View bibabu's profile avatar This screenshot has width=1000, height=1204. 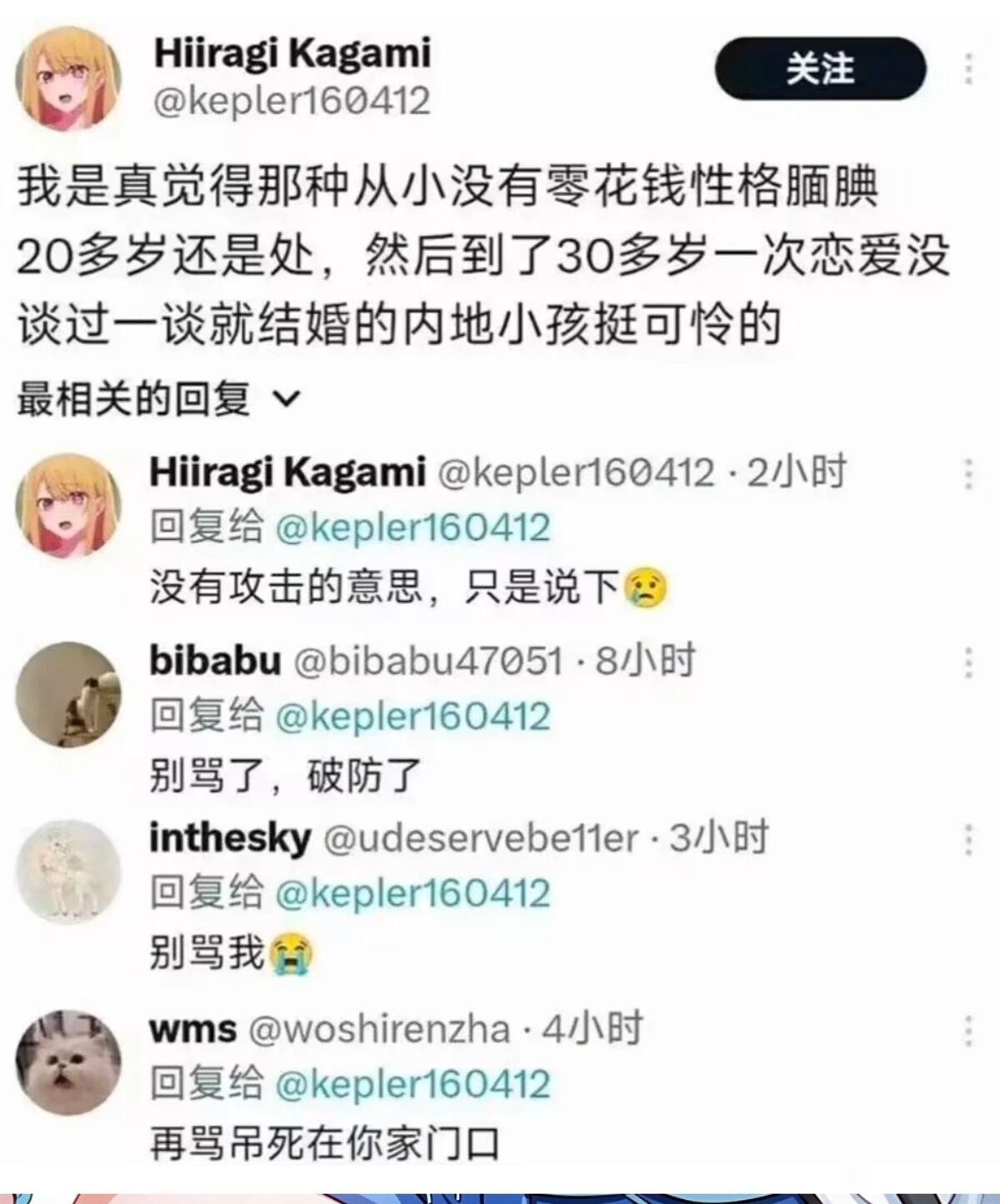point(70,694)
